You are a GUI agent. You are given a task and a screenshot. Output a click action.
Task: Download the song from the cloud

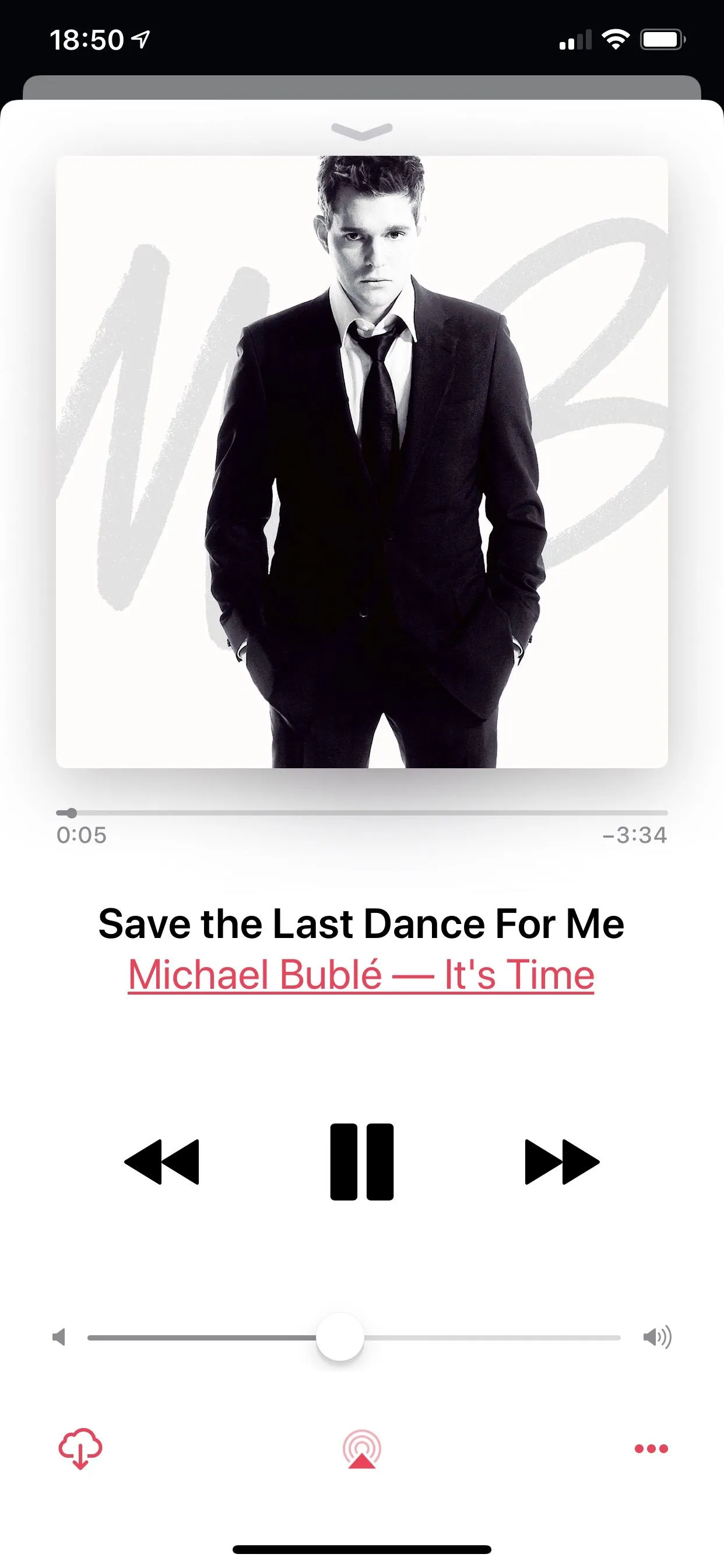tap(80, 1448)
